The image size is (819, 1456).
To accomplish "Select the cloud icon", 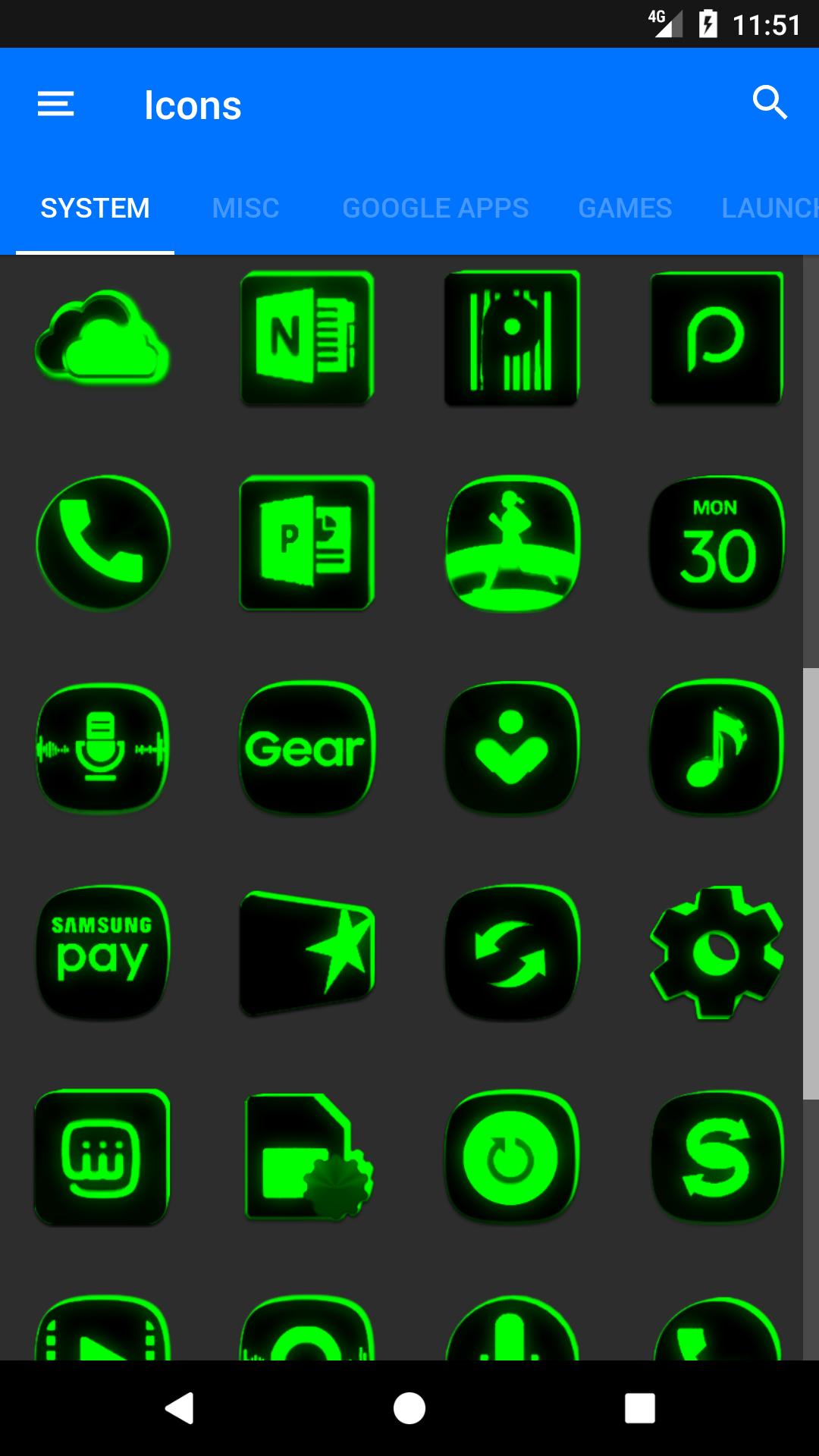I will 102,337.
